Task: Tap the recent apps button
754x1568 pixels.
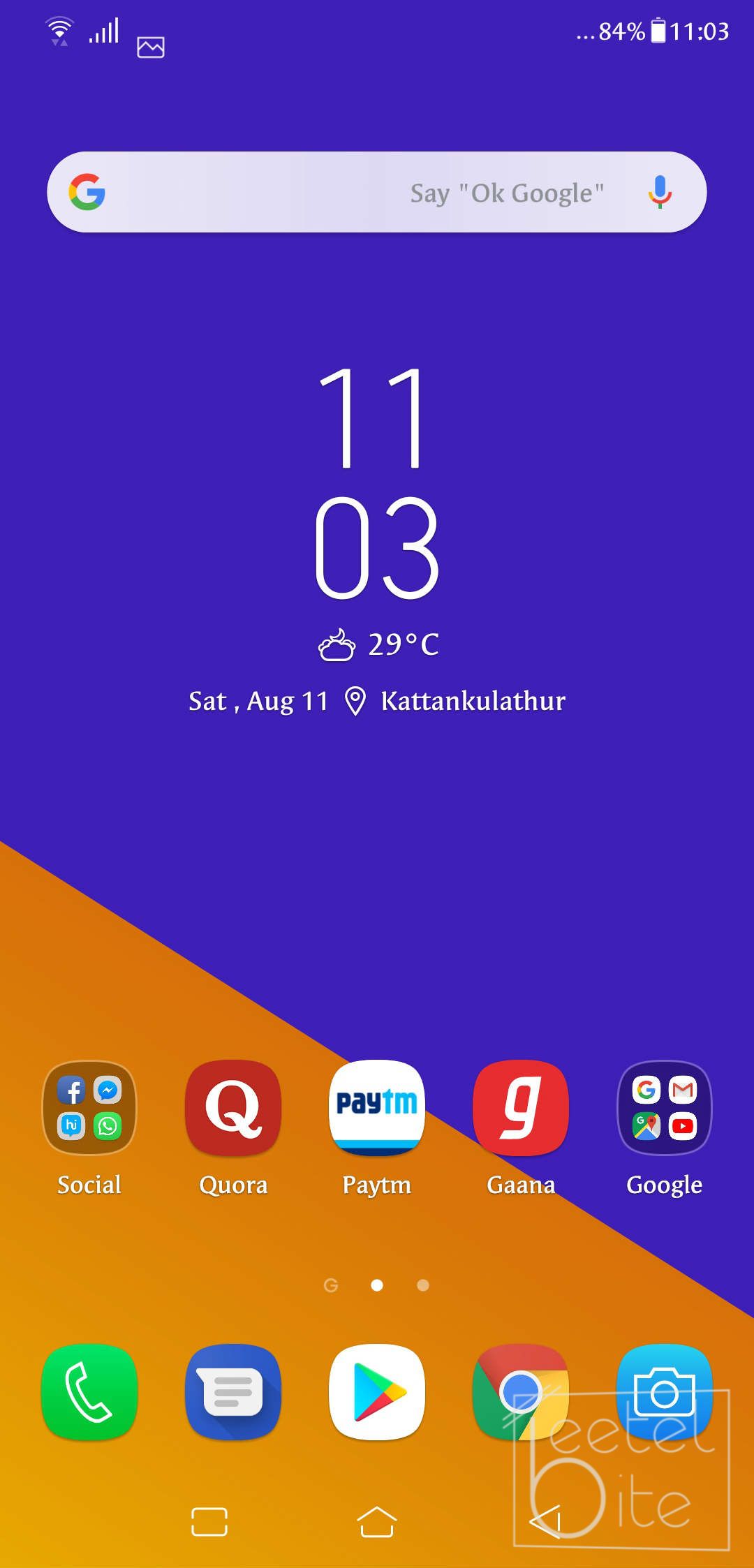Action: [209, 1522]
